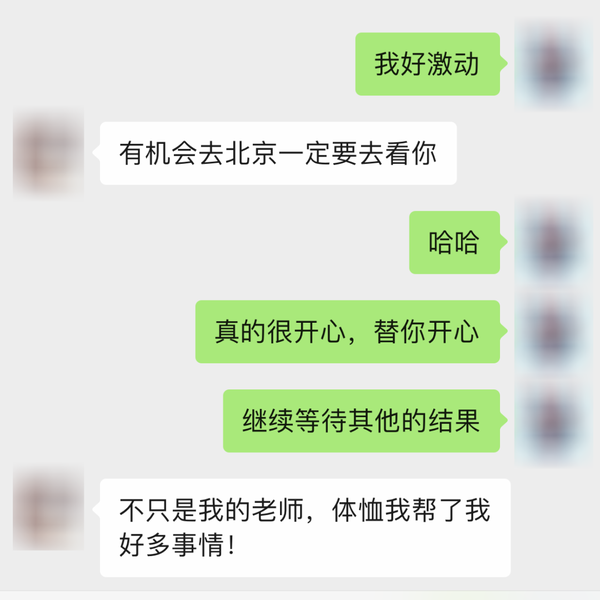
Task: Open the avatar next to 继续等待其他的结果
Action: click(551, 420)
